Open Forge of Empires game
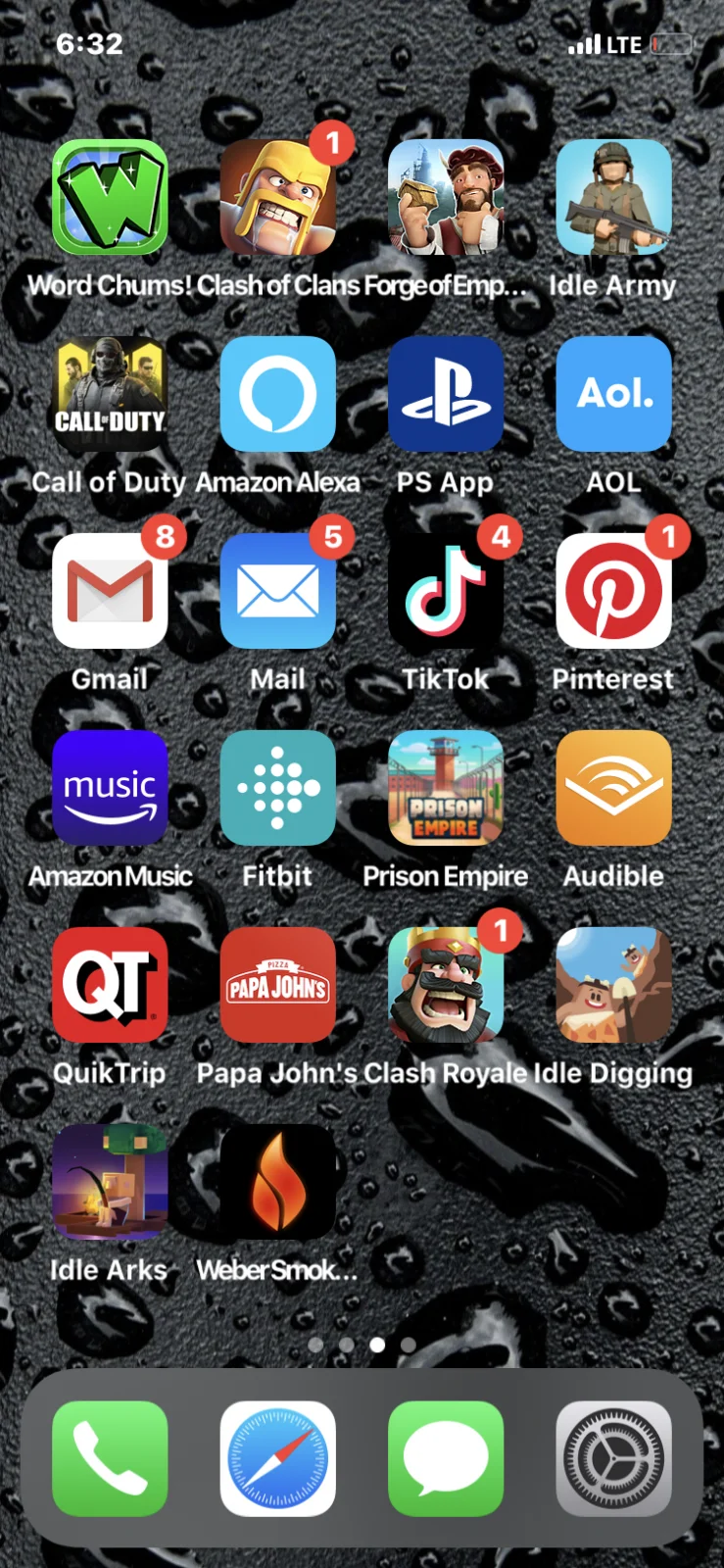The image size is (724, 1568). coord(446,197)
